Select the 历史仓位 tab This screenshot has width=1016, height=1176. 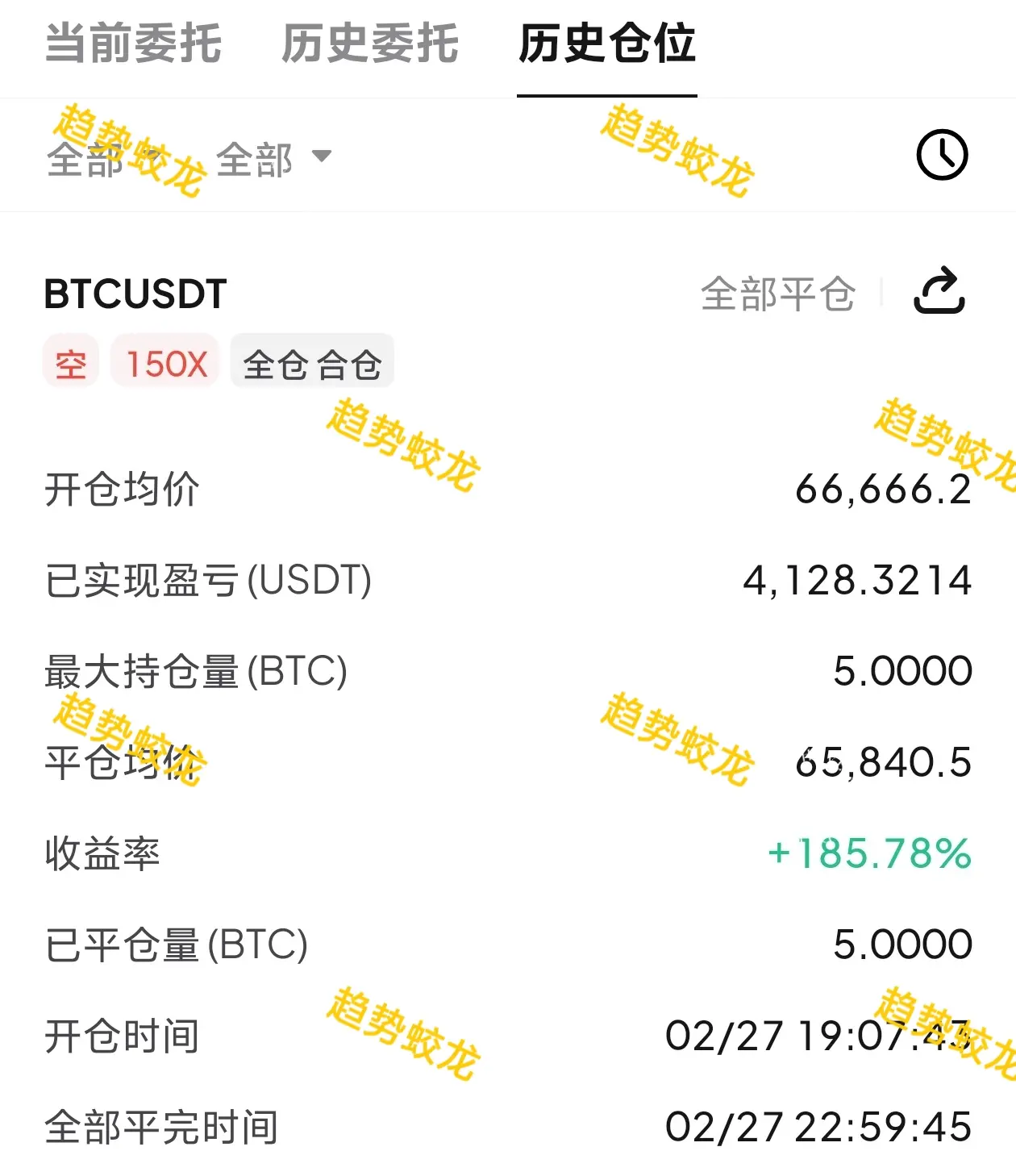pos(606,44)
